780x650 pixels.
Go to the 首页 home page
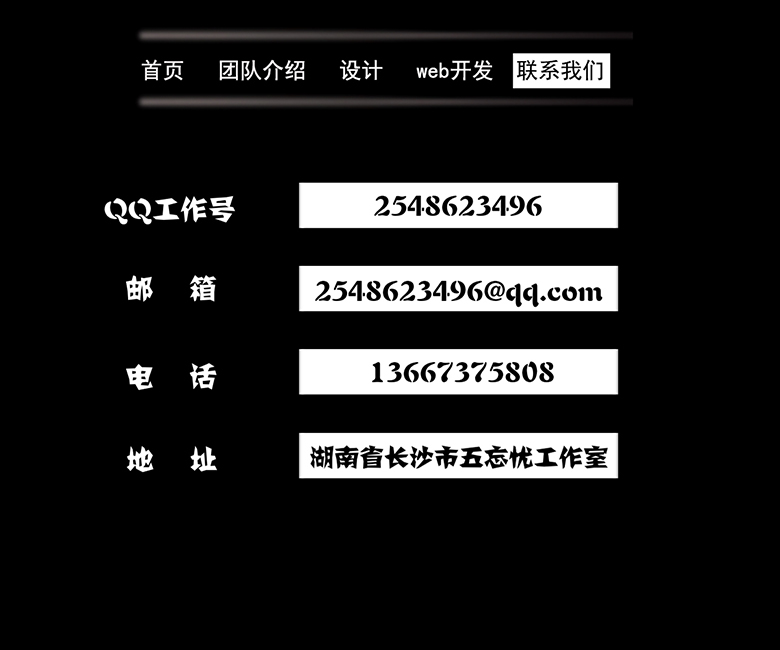click(x=162, y=71)
